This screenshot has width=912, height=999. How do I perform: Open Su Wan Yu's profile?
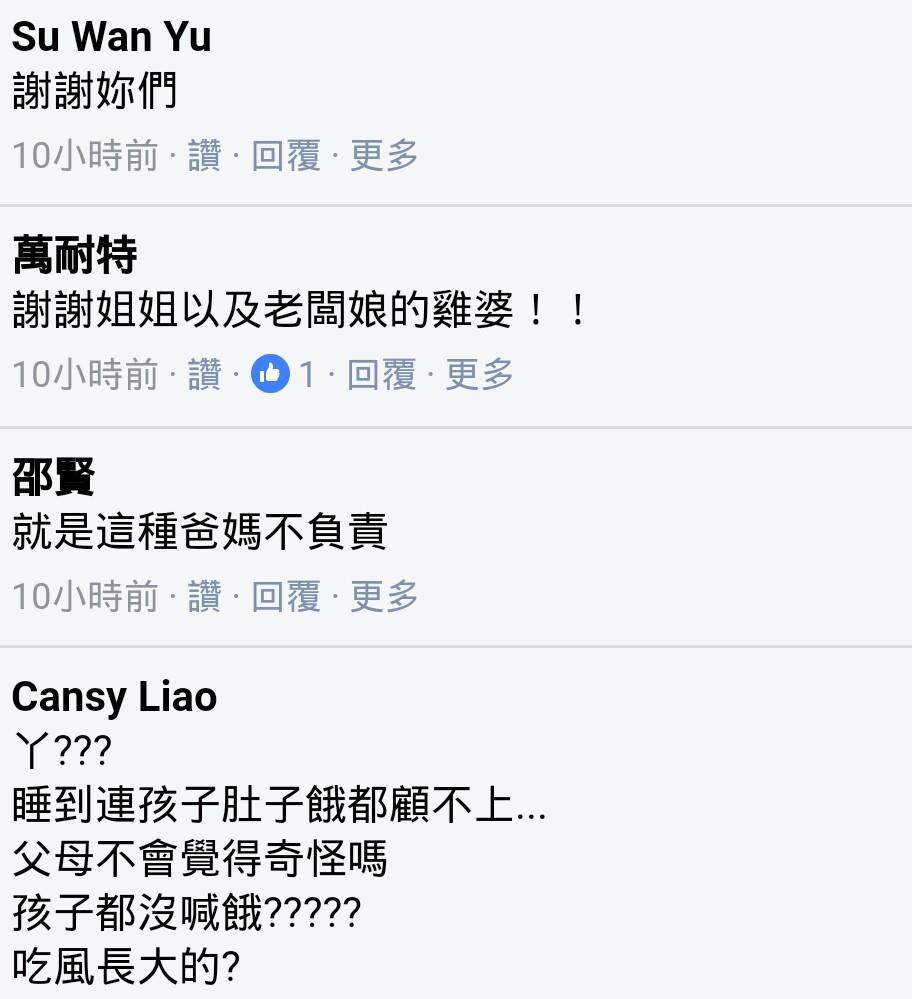(111, 37)
